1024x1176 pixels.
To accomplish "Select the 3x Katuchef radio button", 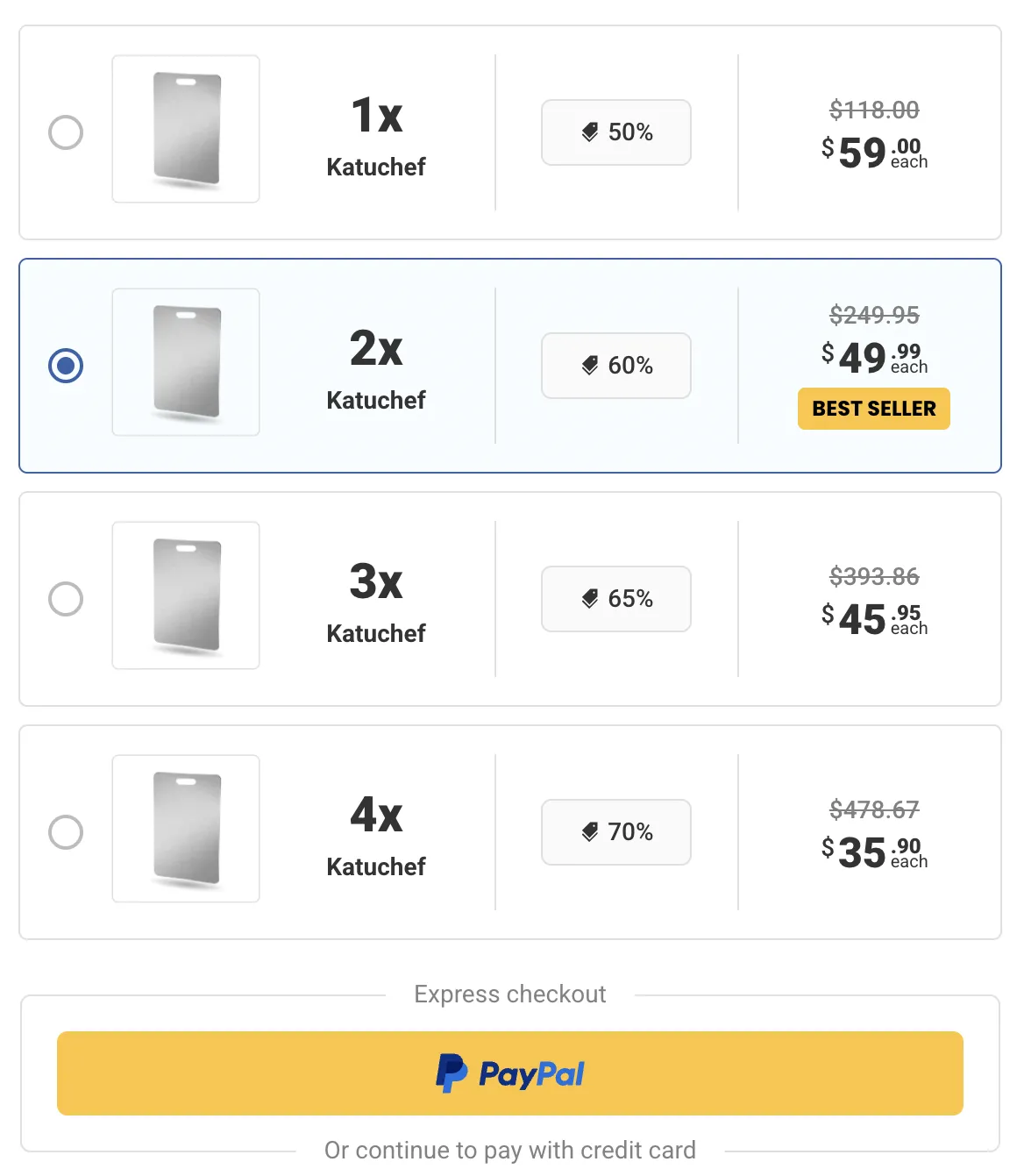I will [x=66, y=599].
